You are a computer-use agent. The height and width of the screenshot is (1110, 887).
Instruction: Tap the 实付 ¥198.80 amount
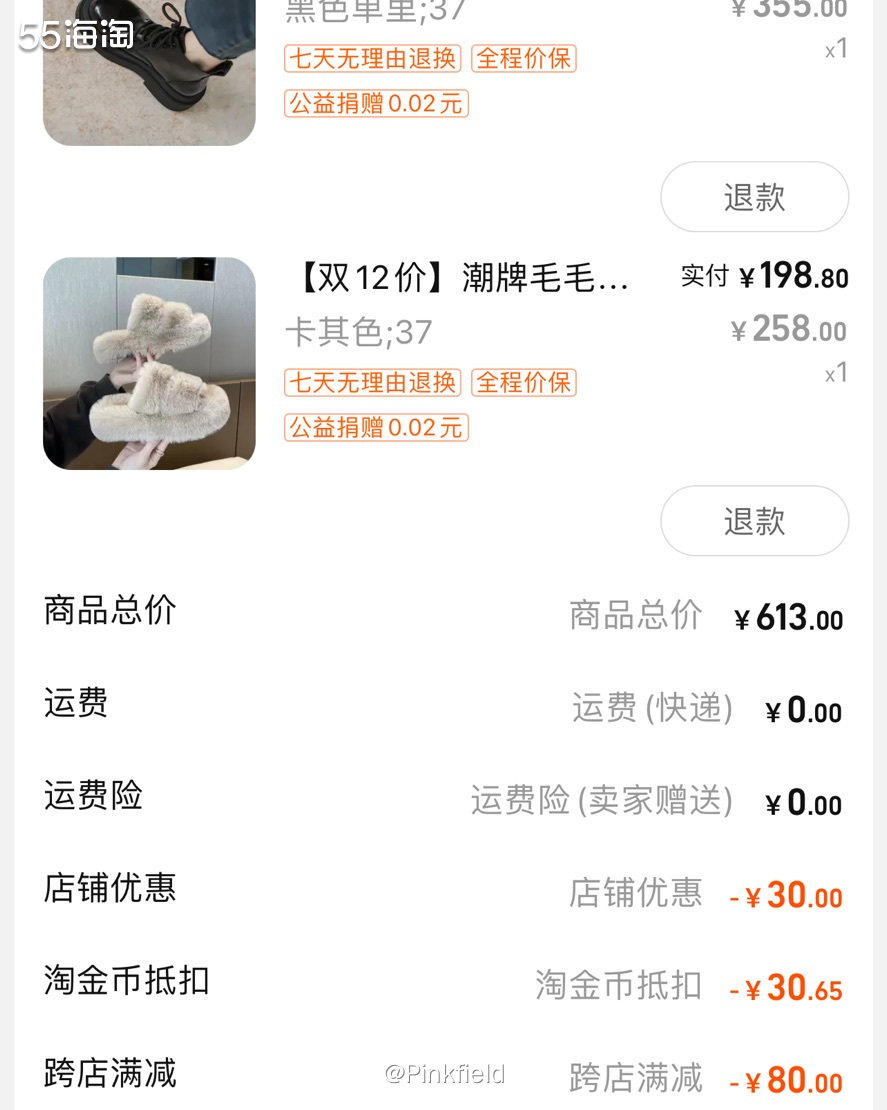point(770,278)
